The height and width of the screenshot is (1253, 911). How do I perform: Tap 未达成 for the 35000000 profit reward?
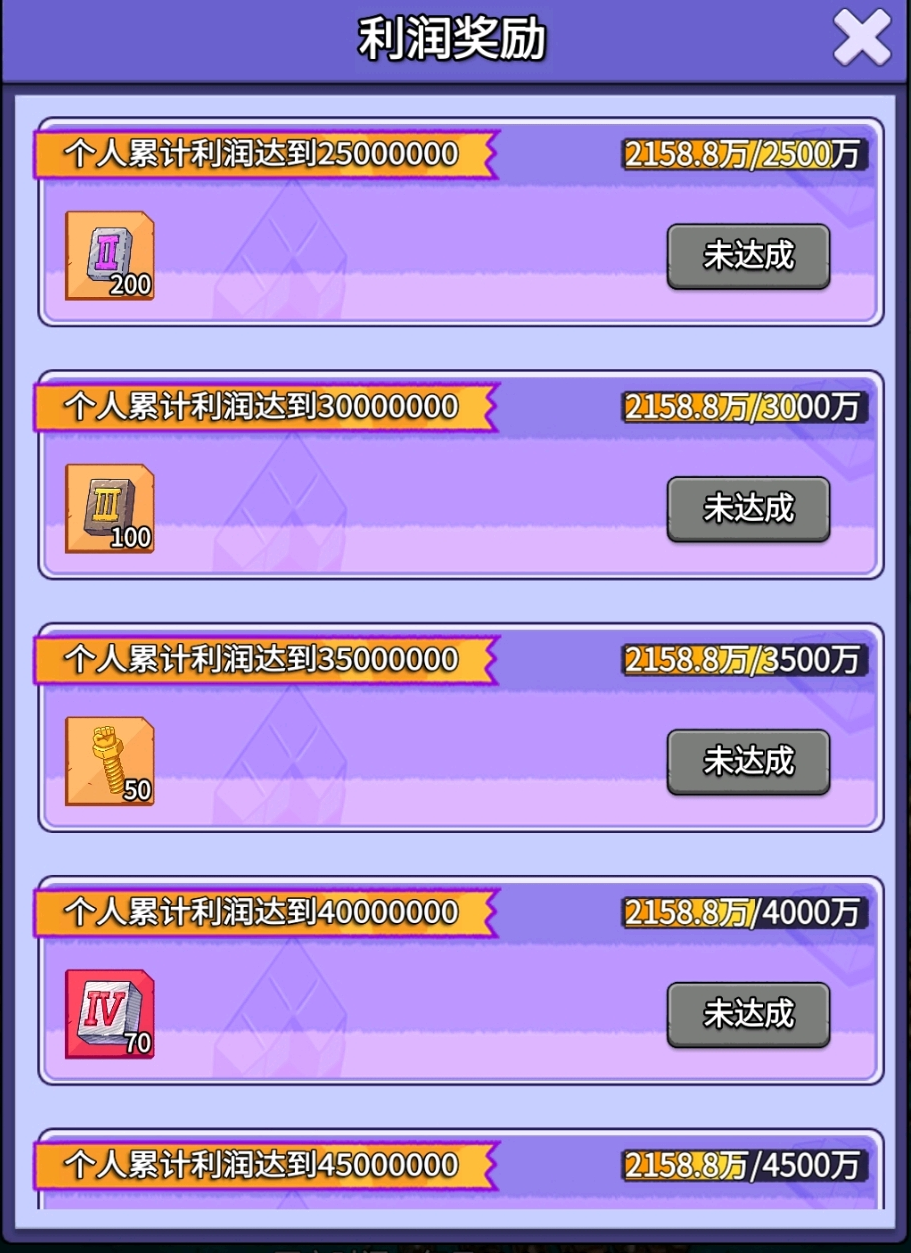[x=748, y=762]
